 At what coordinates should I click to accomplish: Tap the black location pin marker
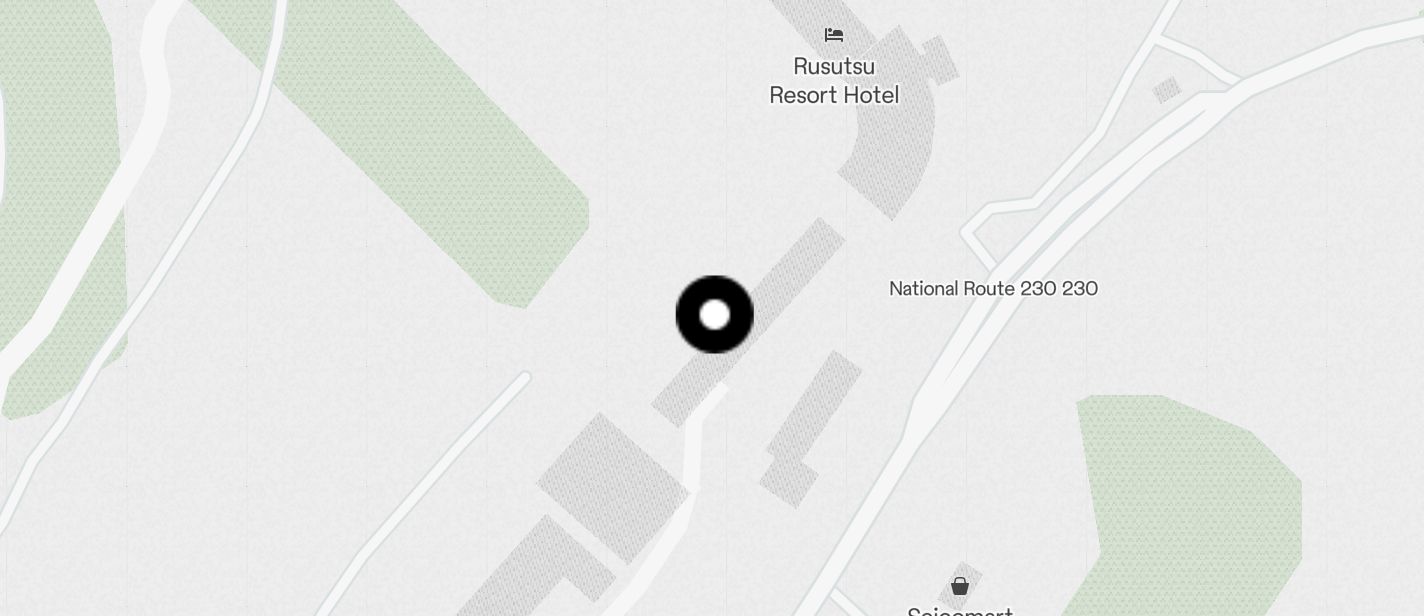[714, 314]
